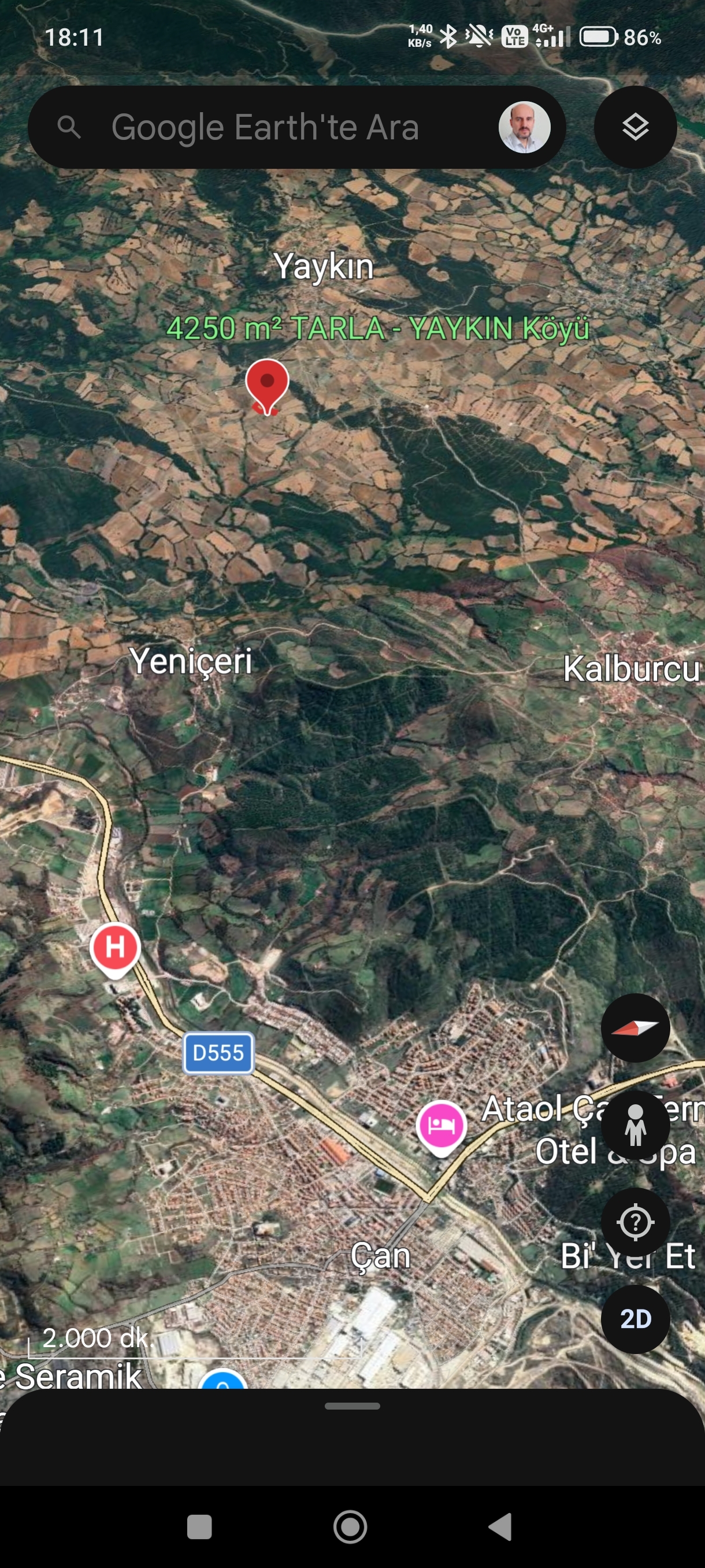Go to the home screen
This screenshot has width=705, height=1568.
tap(350, 1526)
